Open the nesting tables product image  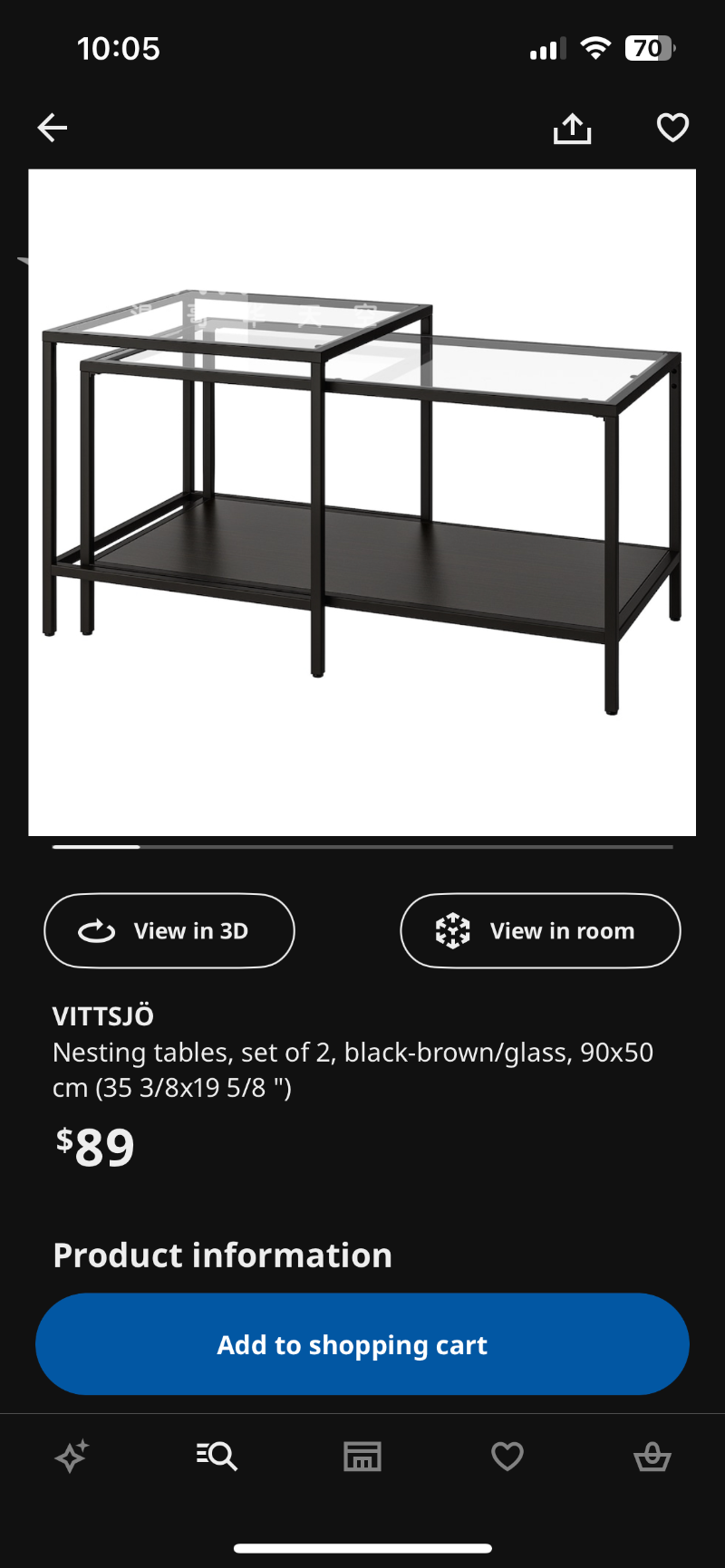[x=362, y=502]
